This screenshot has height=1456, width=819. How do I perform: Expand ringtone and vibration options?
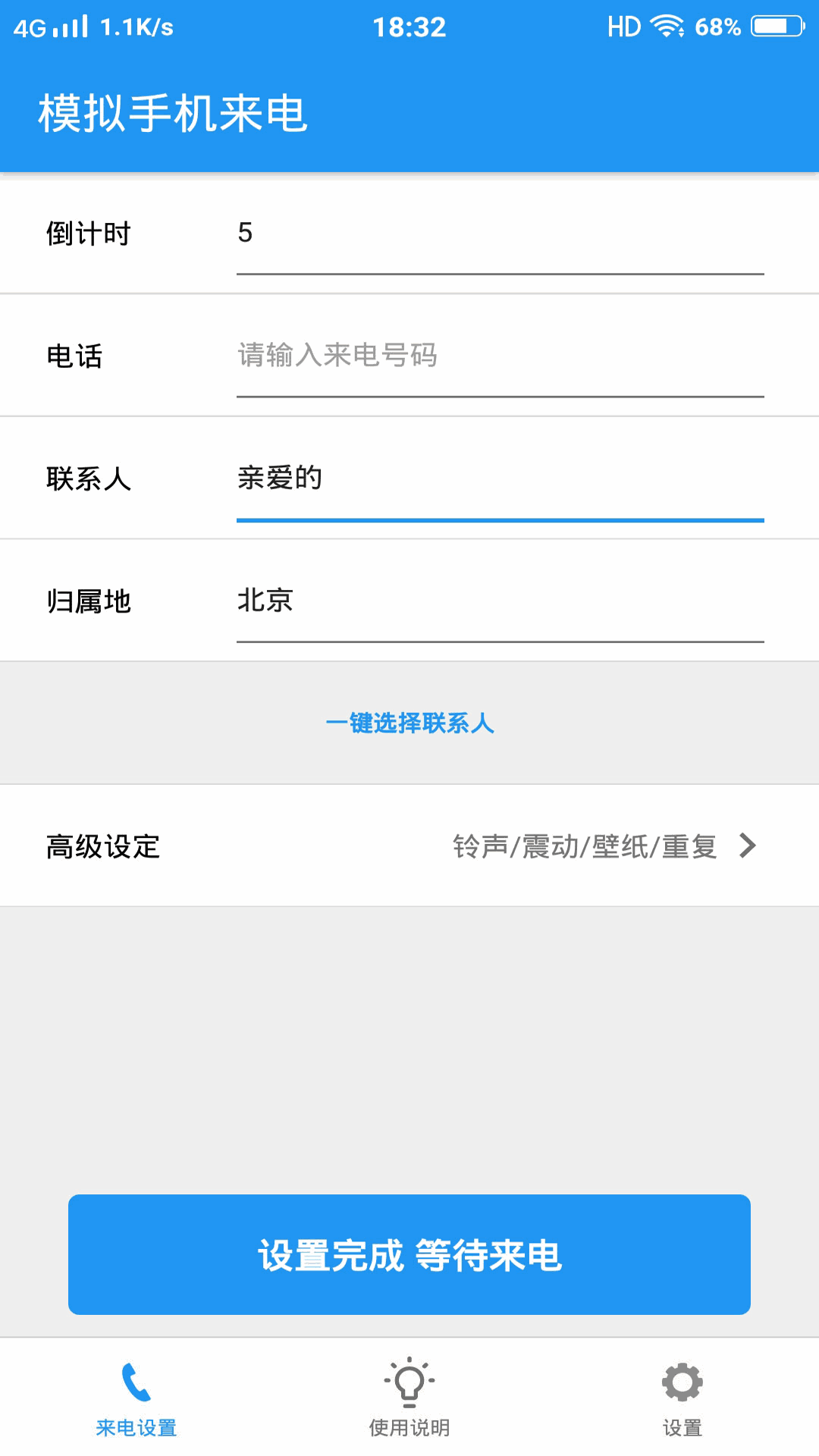[x=584, y=846]
